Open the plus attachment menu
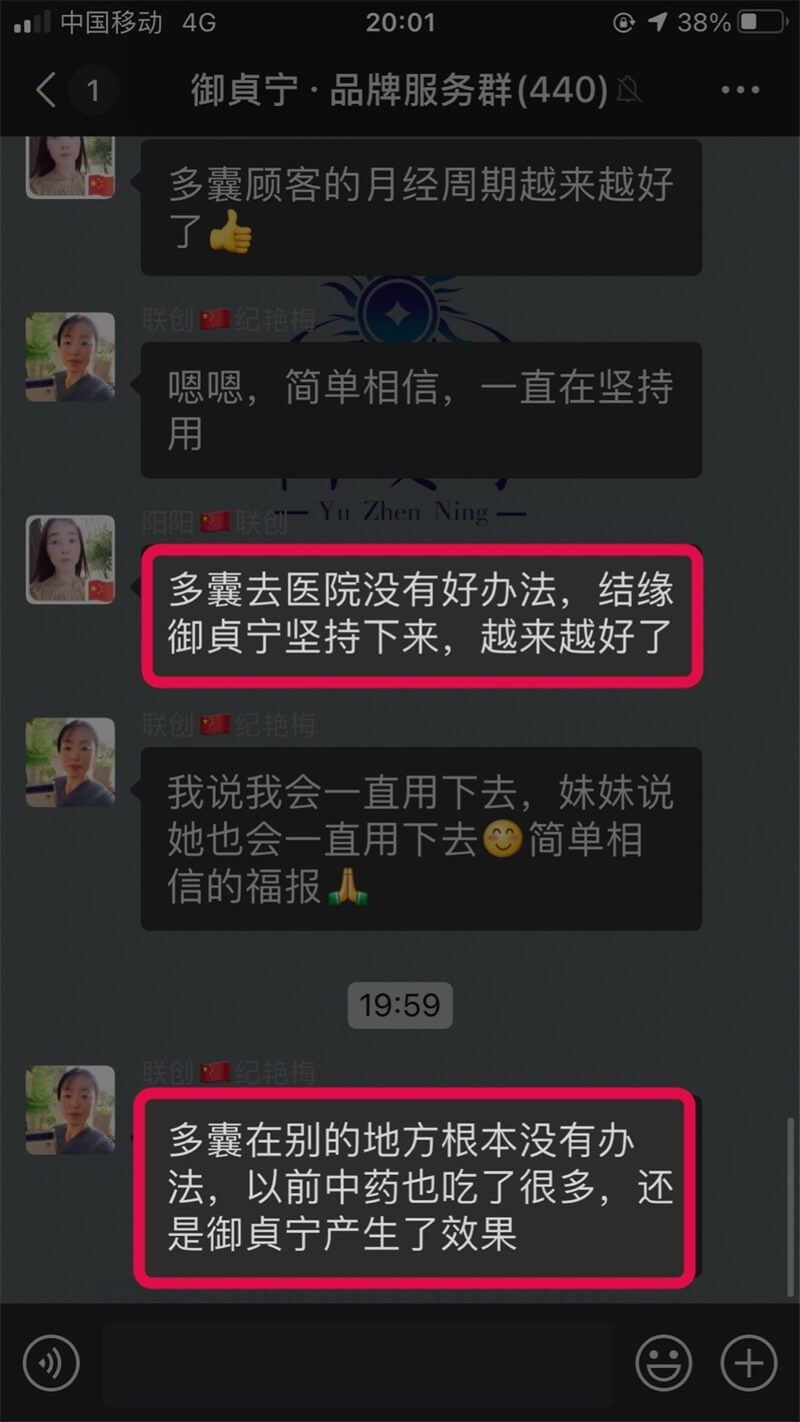This screenshot has width=800, height=1422. [x=748, y=1364]
